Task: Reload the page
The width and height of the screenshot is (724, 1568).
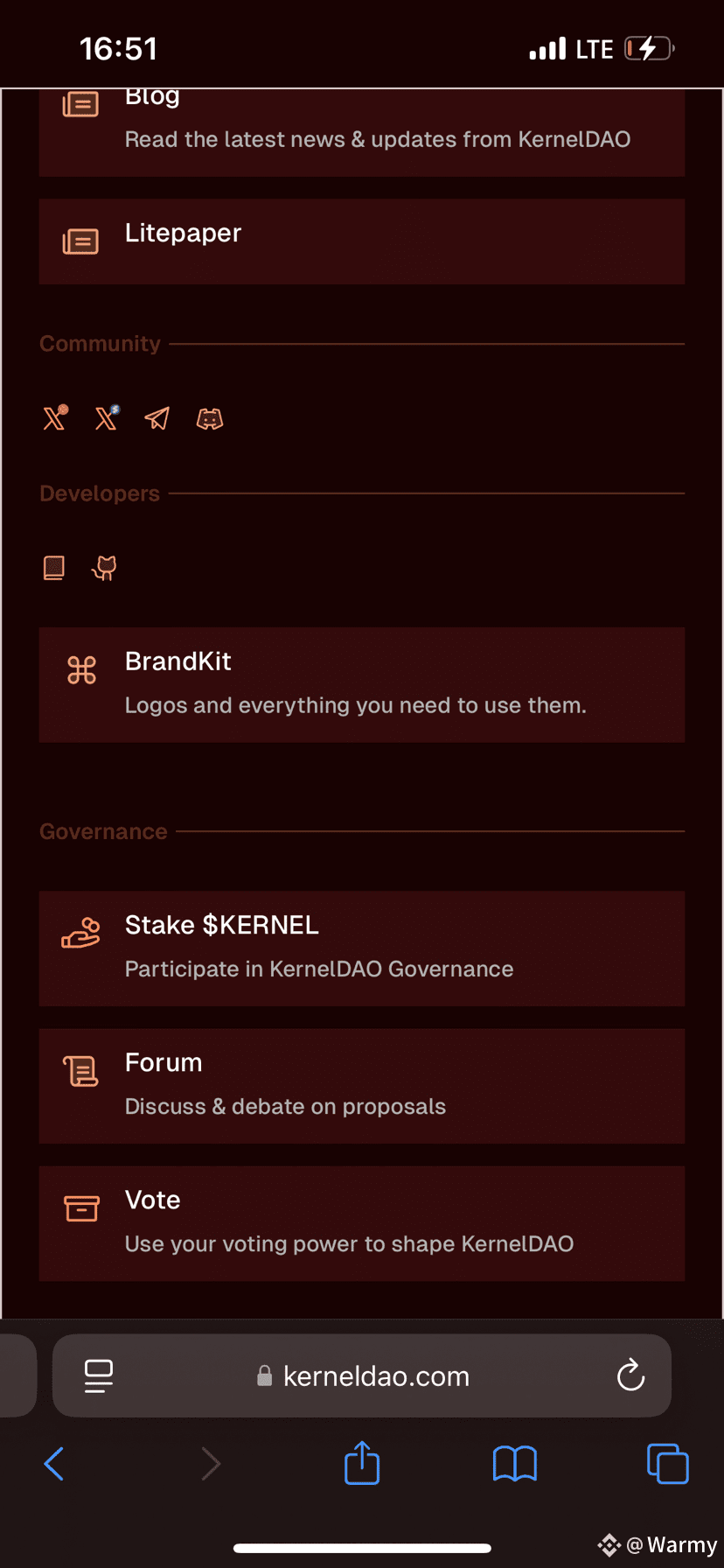Action: (x=630, y=1375)
